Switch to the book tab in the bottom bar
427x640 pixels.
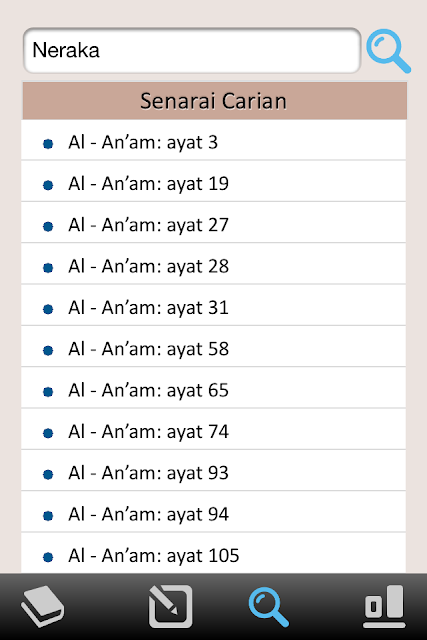[42, 606]
